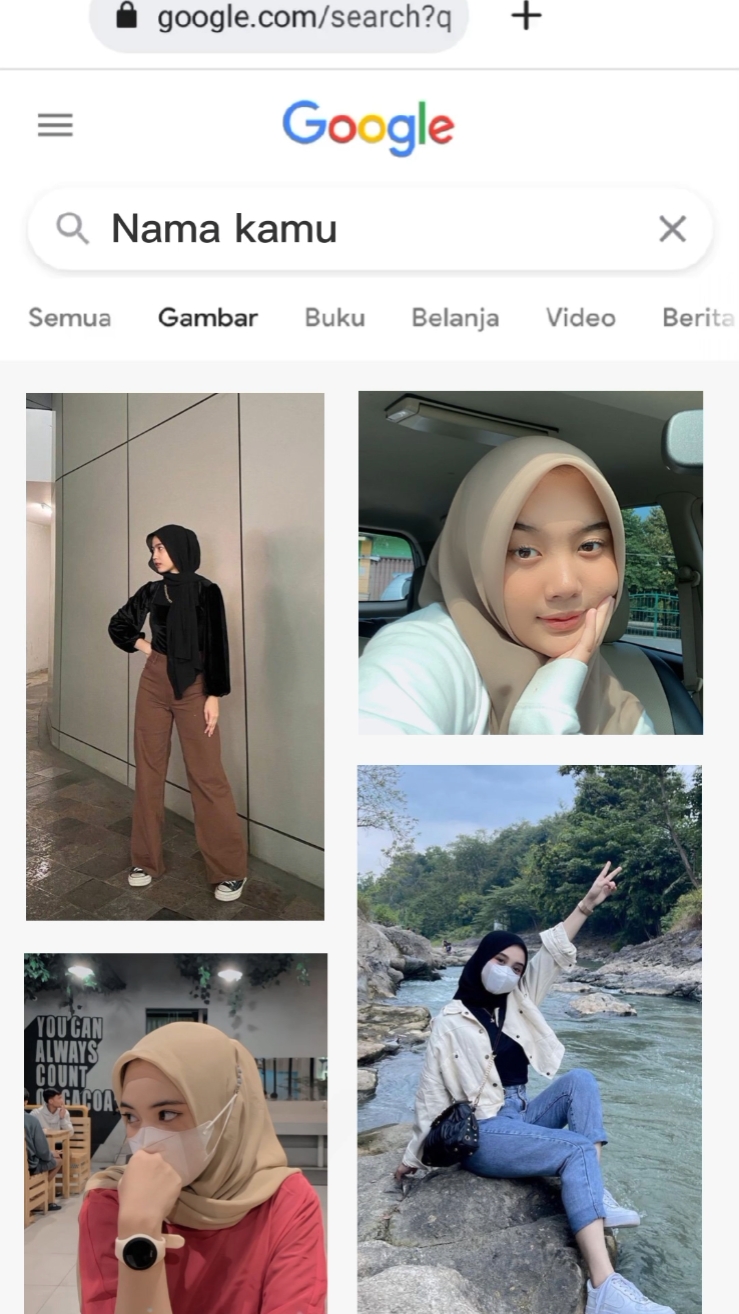Open image of woman in red shirt

click(x=175, y=1133)
